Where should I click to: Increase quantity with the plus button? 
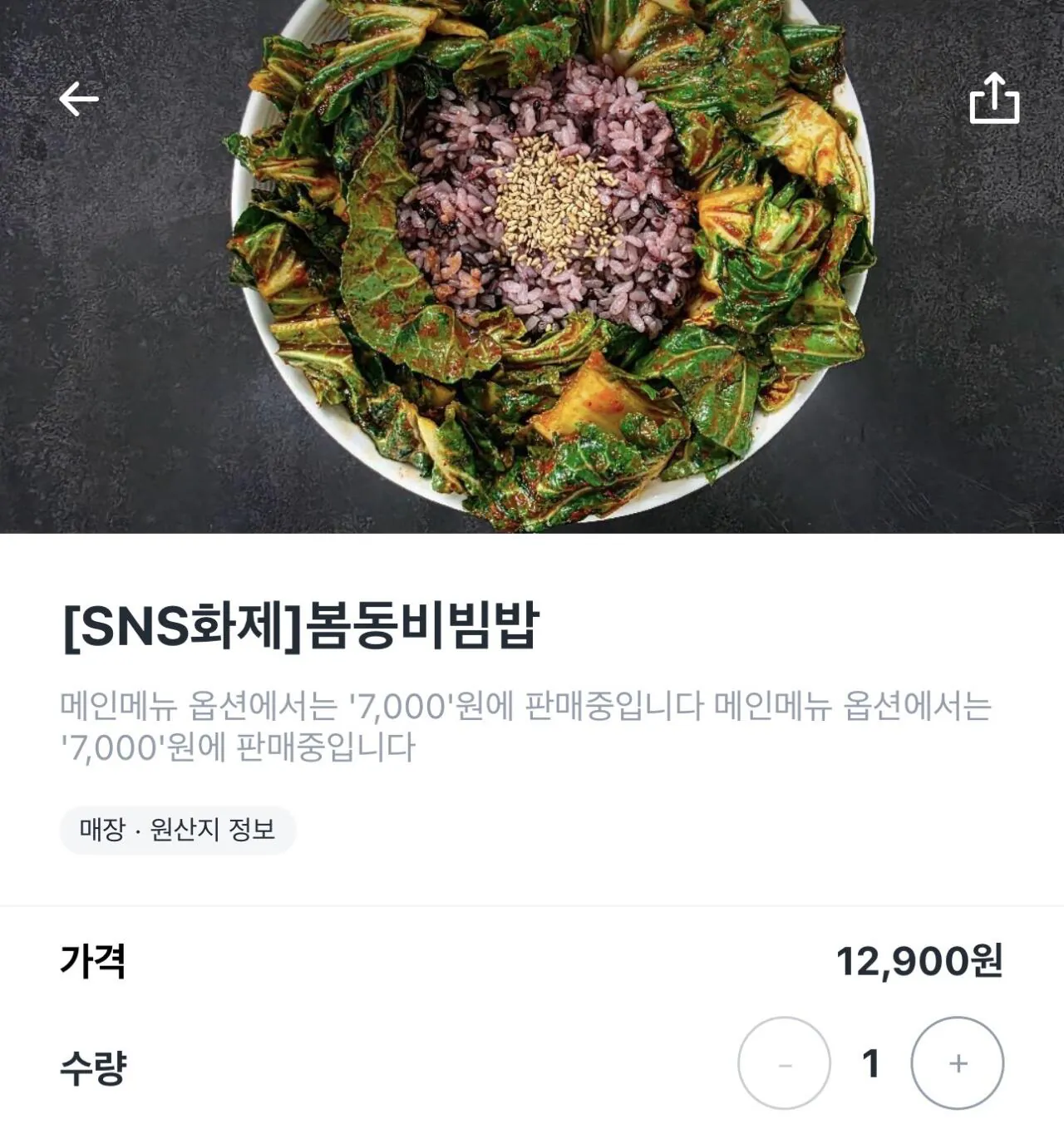[958, 1063]
